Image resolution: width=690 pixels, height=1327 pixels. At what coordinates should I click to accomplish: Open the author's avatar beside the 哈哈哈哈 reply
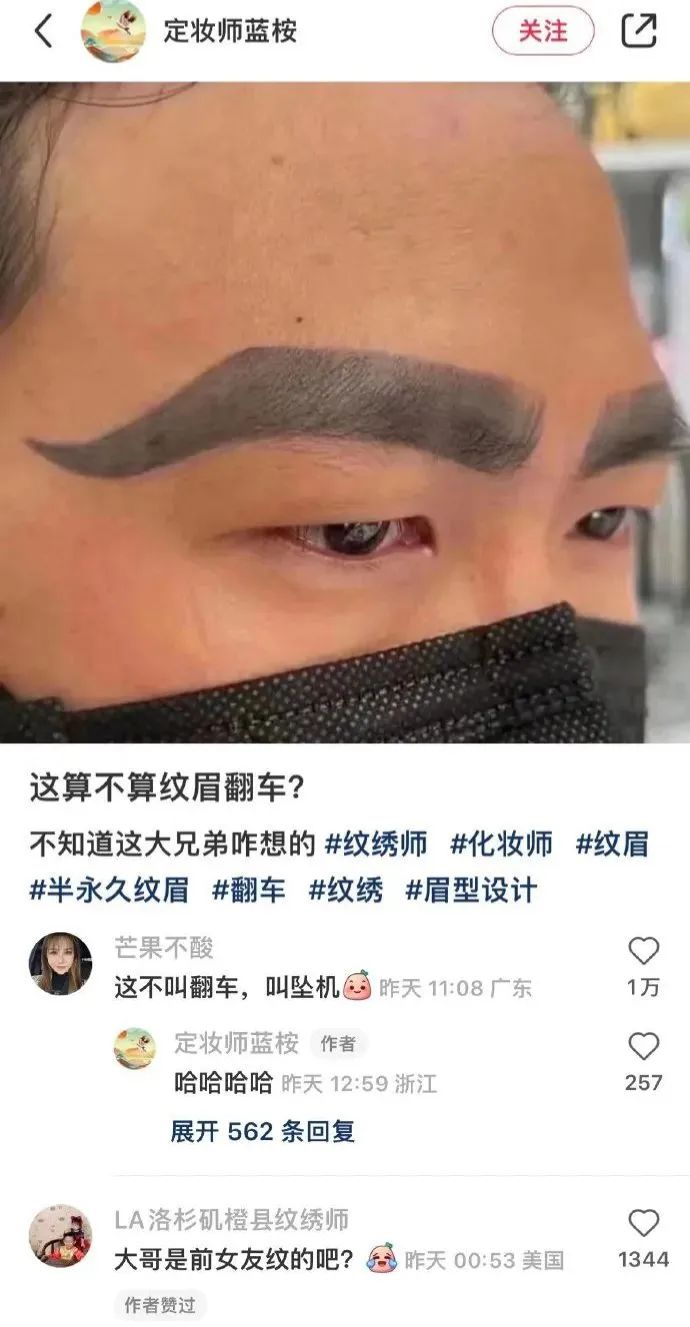[134, 1048]
